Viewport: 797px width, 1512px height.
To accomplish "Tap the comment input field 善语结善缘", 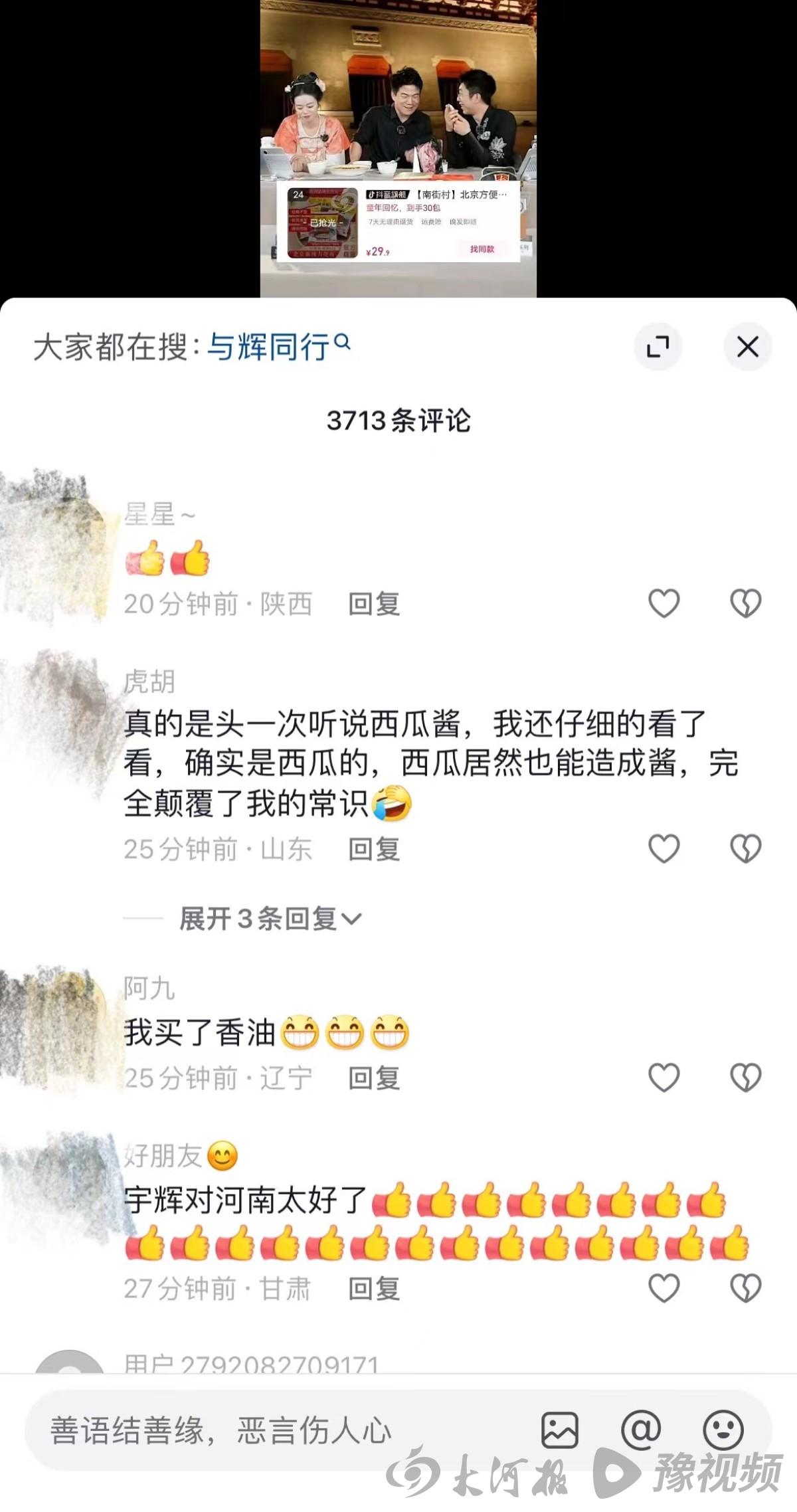I will [x=266, y=1430].
